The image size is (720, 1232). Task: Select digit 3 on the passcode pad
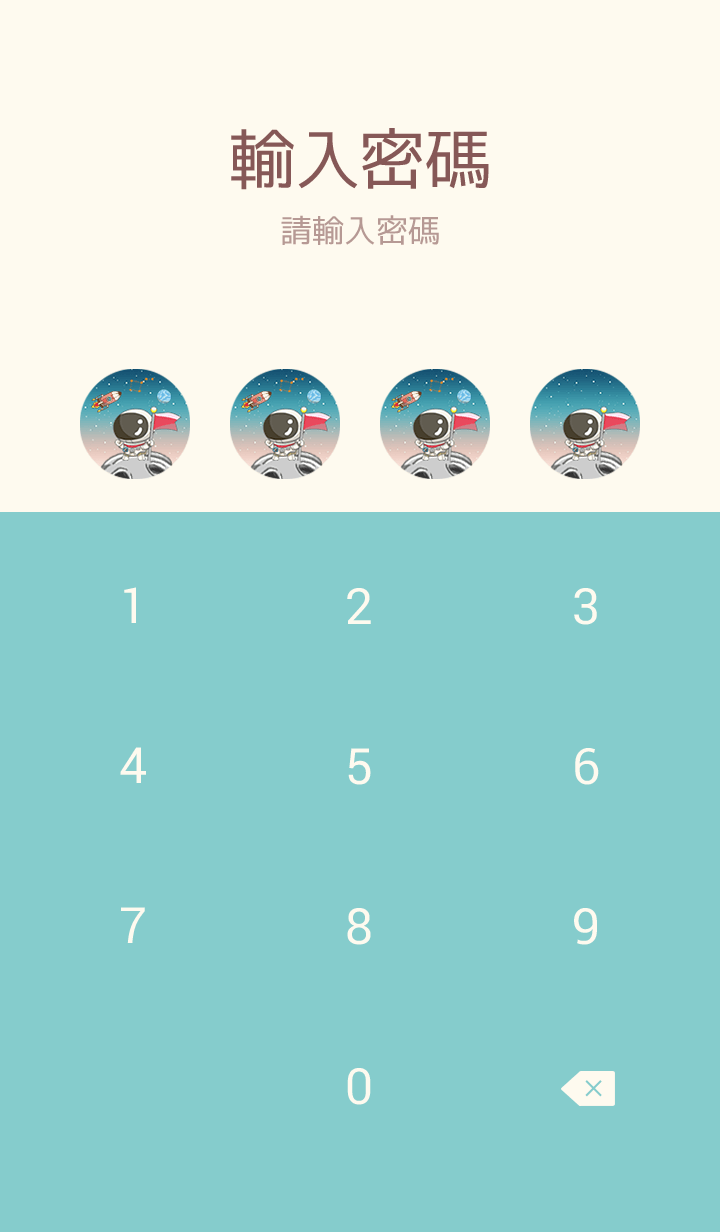[586, 607]
